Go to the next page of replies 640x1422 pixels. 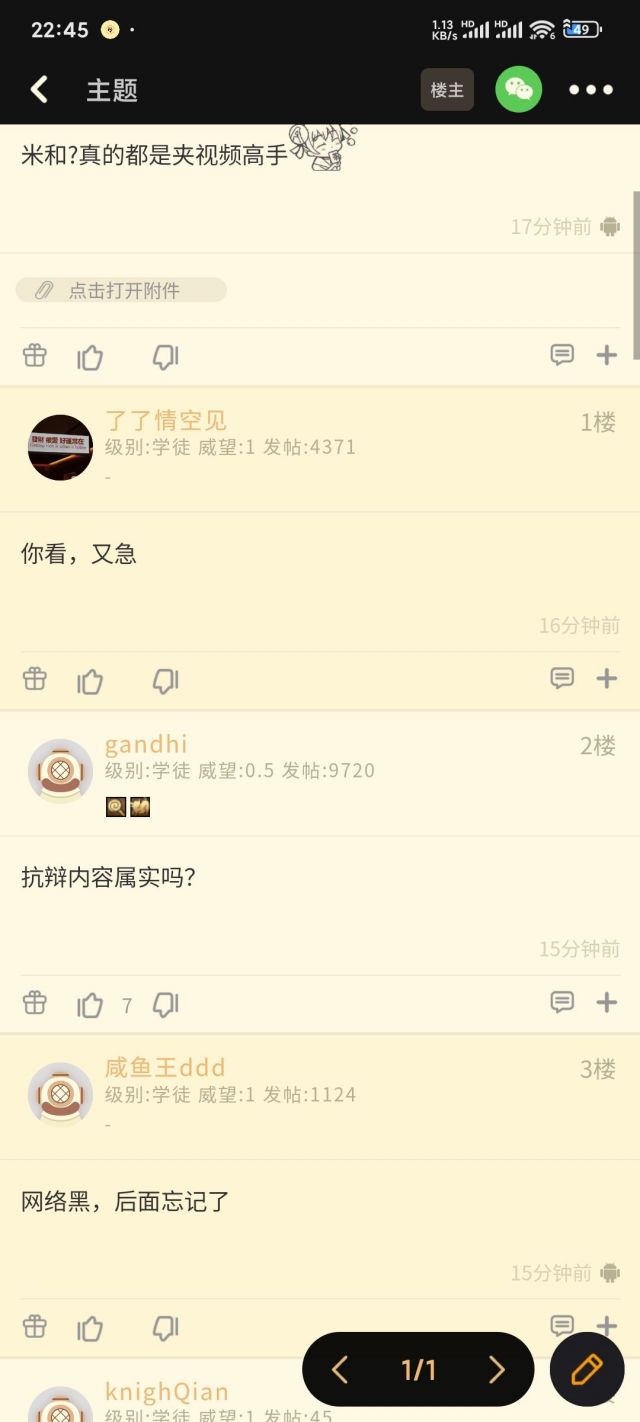[497, 1369]
